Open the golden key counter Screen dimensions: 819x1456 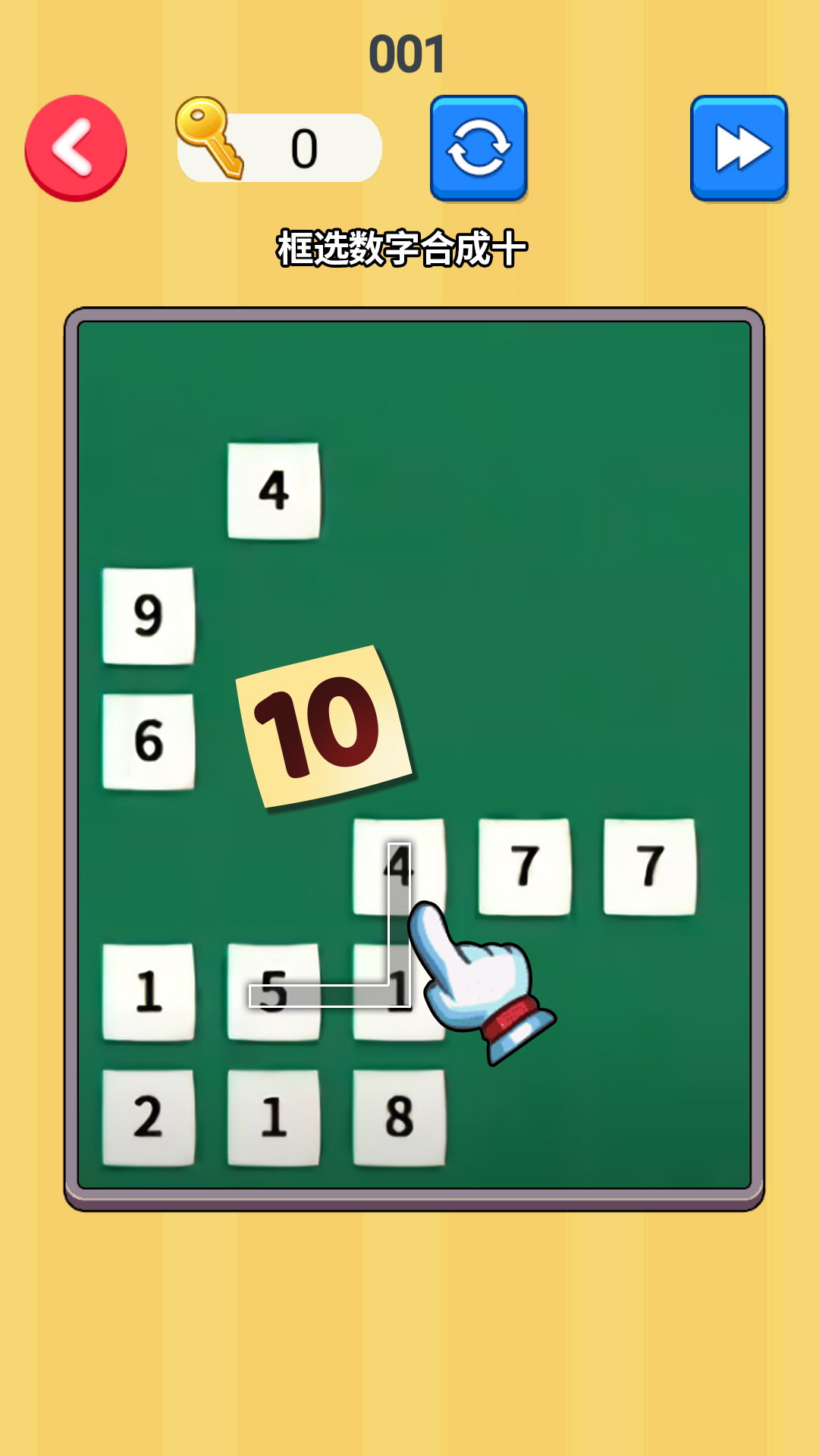pos(278,144)
